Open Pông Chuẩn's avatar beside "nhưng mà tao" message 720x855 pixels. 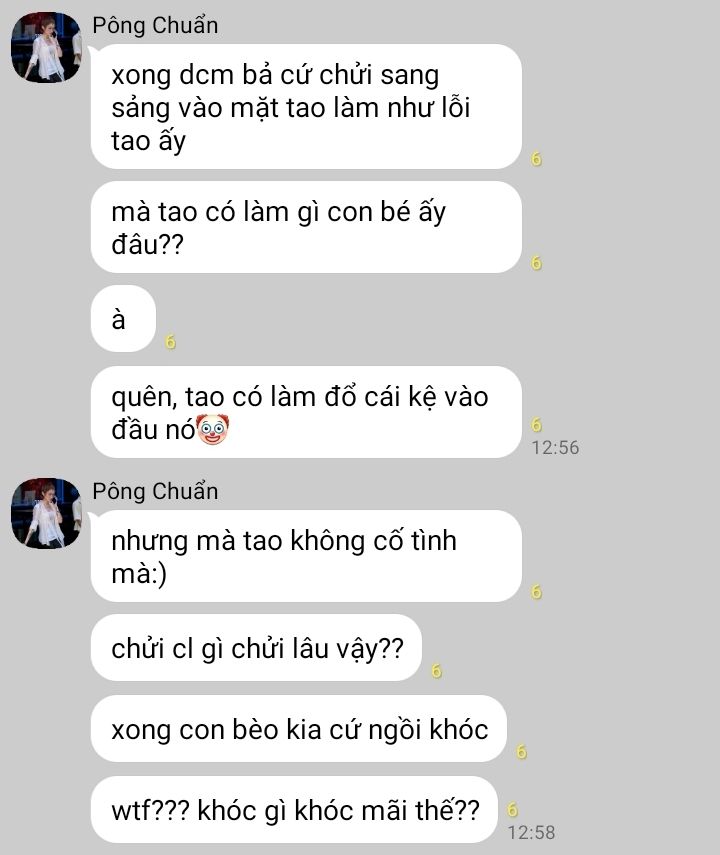click(x=45, y=513)
